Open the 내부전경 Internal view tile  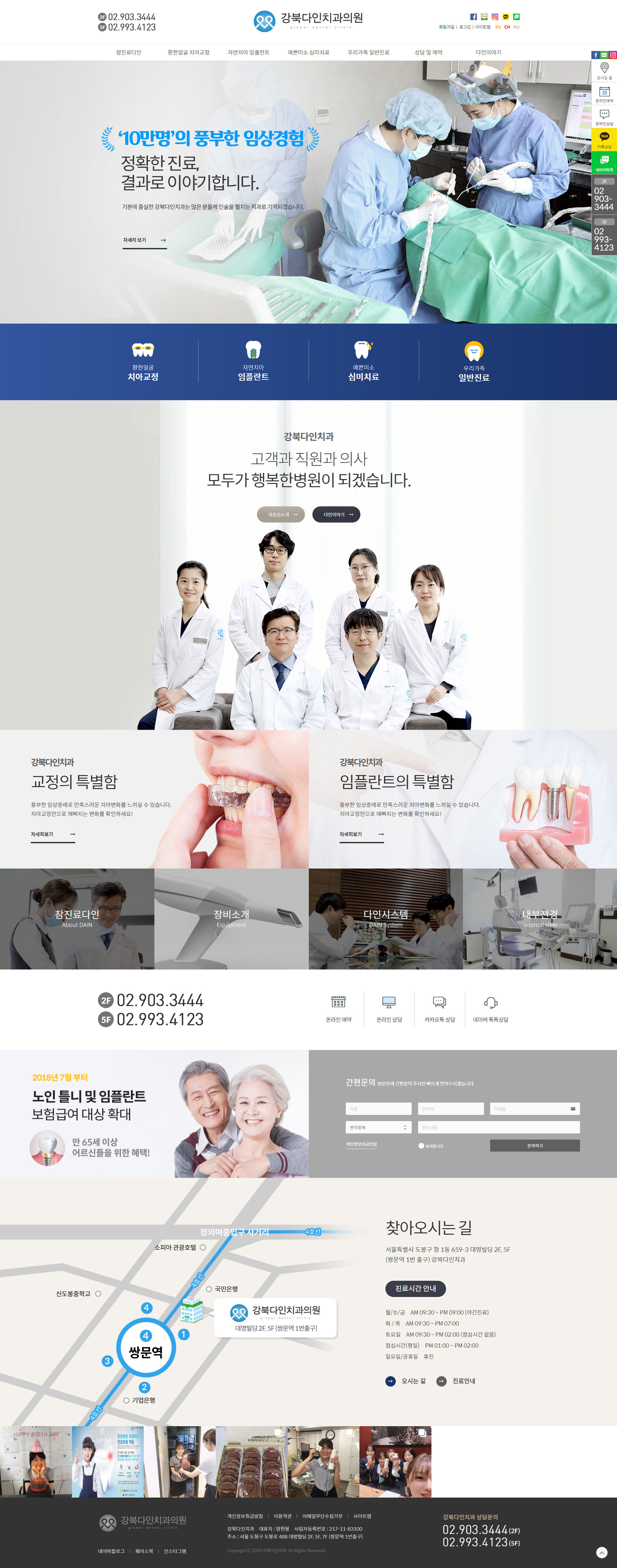pos(540,919)
